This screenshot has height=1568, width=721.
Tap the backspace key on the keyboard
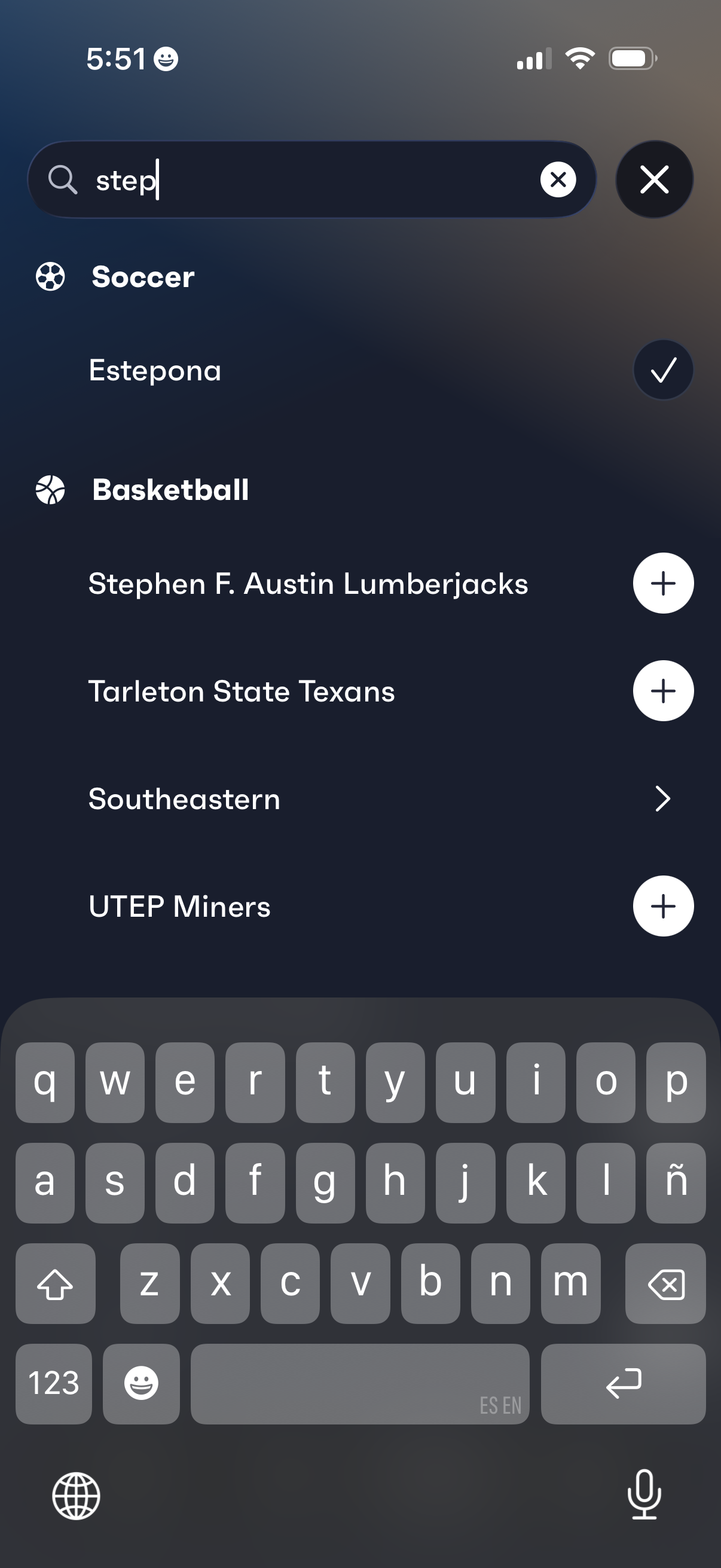(664, 1285)
